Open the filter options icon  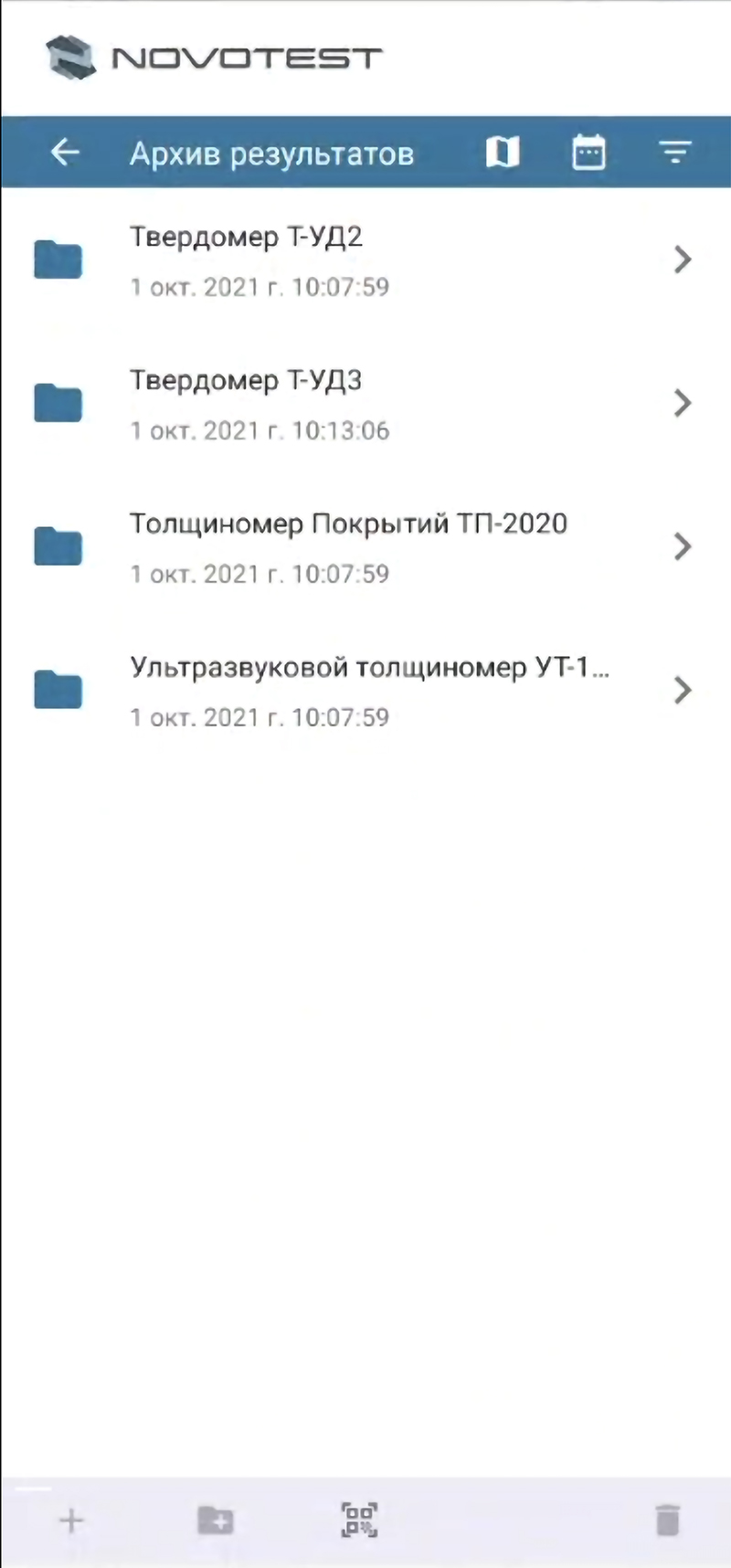675,152
